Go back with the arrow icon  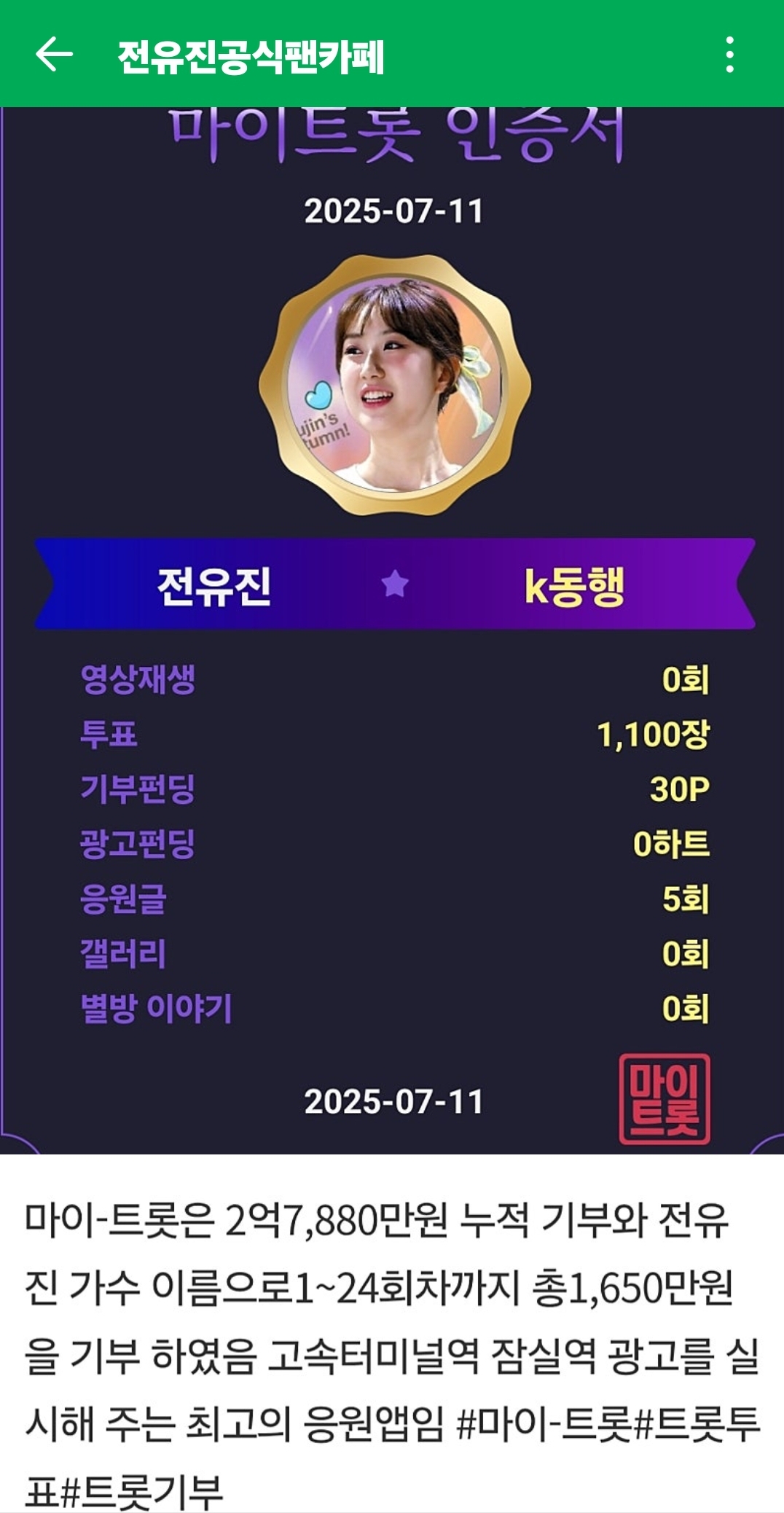tap(54, 55)
